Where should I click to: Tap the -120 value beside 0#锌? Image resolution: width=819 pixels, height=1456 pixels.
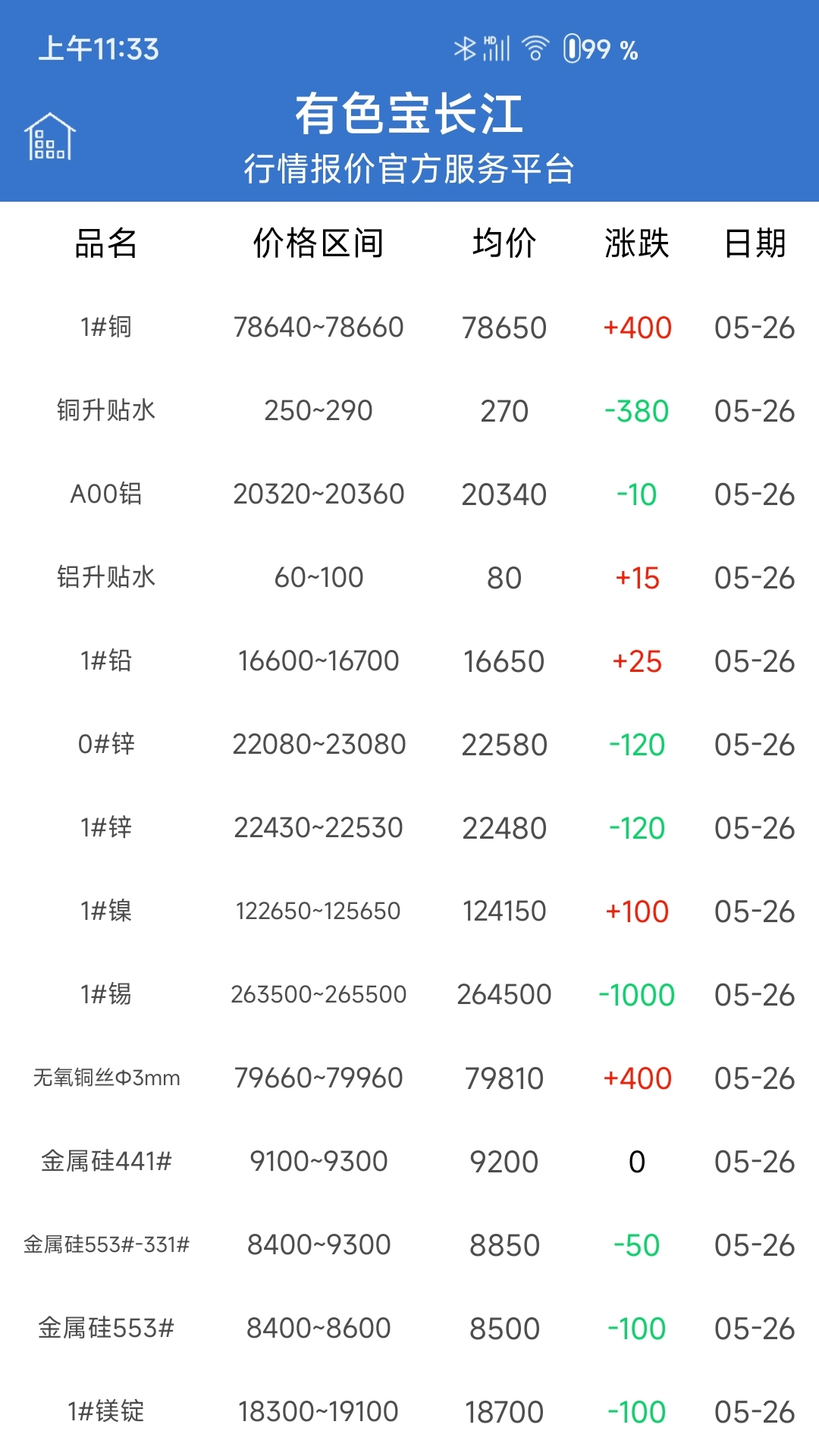pyautogui.click(x=637, y=744)
